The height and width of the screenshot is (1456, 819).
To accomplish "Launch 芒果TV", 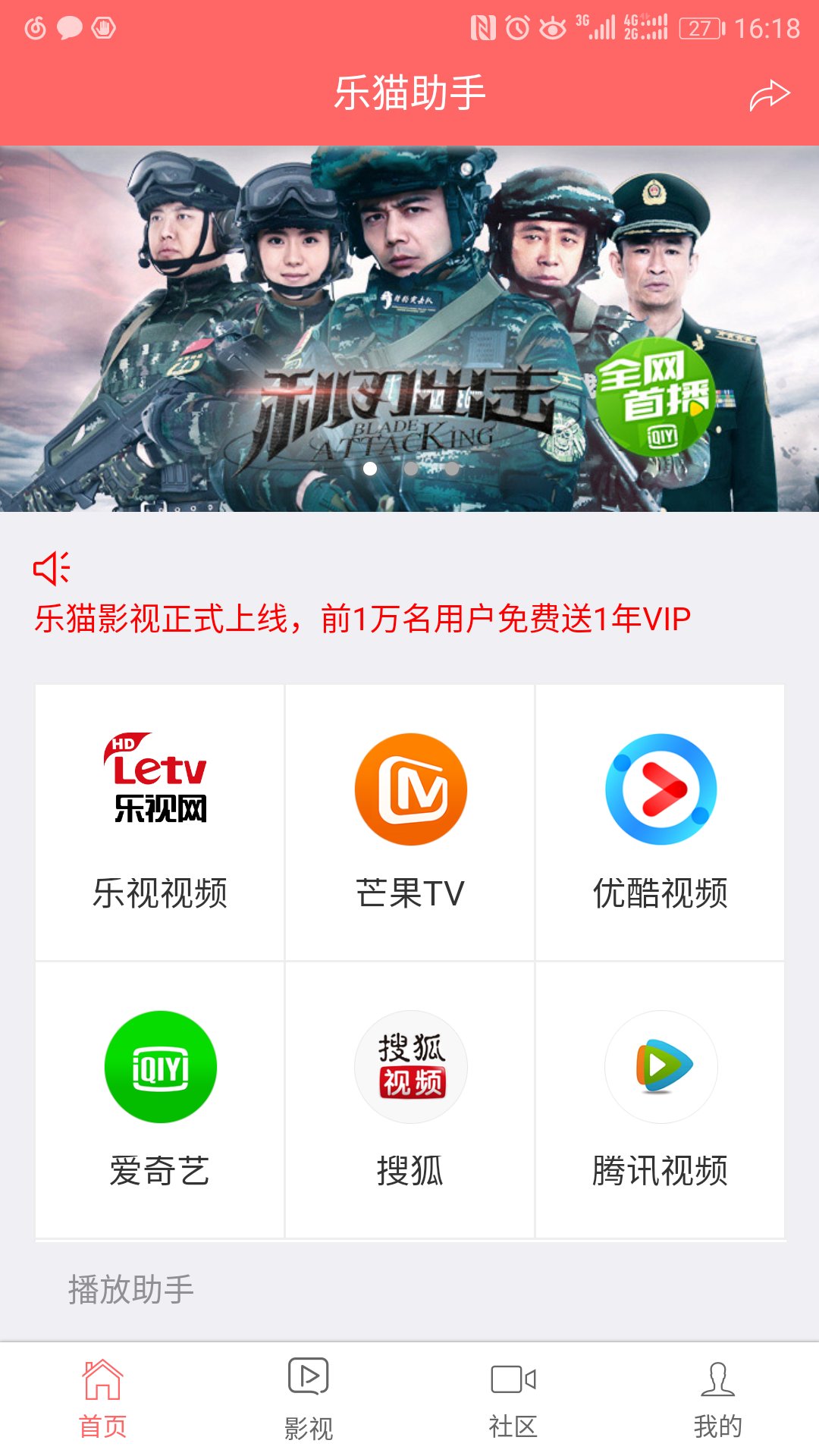I will [x=410, y=822].
